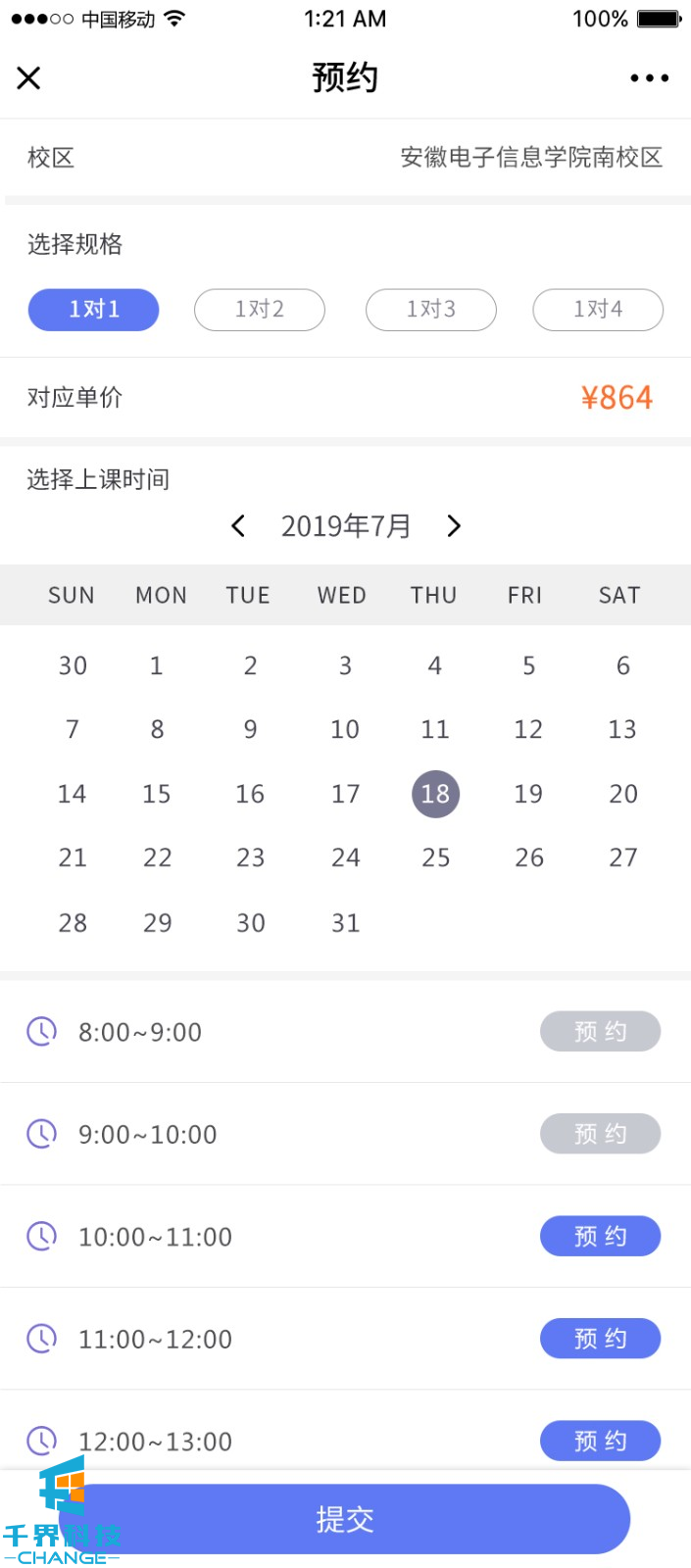
Task: Select July 22 in the calendar
Action: click(x=157, y=857)
